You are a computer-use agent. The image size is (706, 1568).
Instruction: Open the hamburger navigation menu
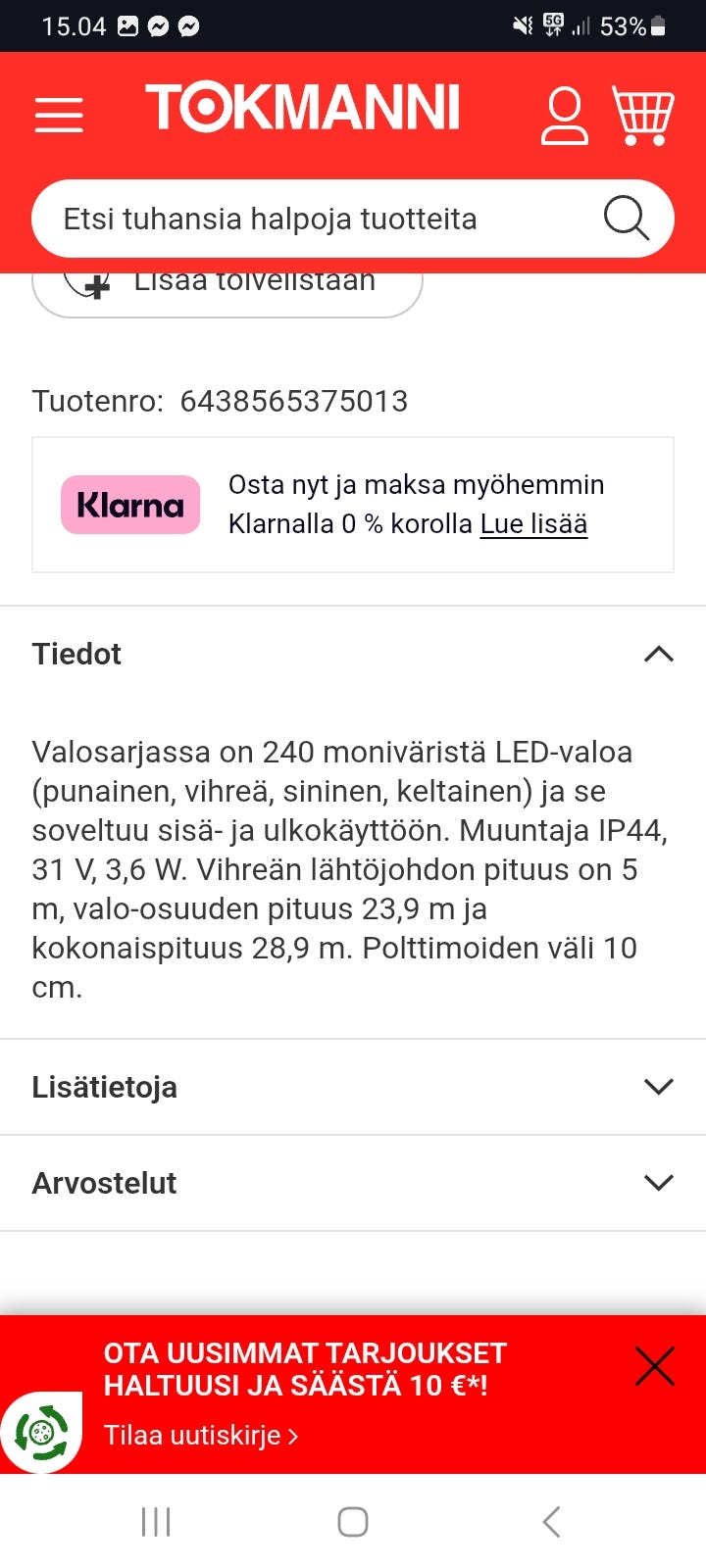pos(58,114)
